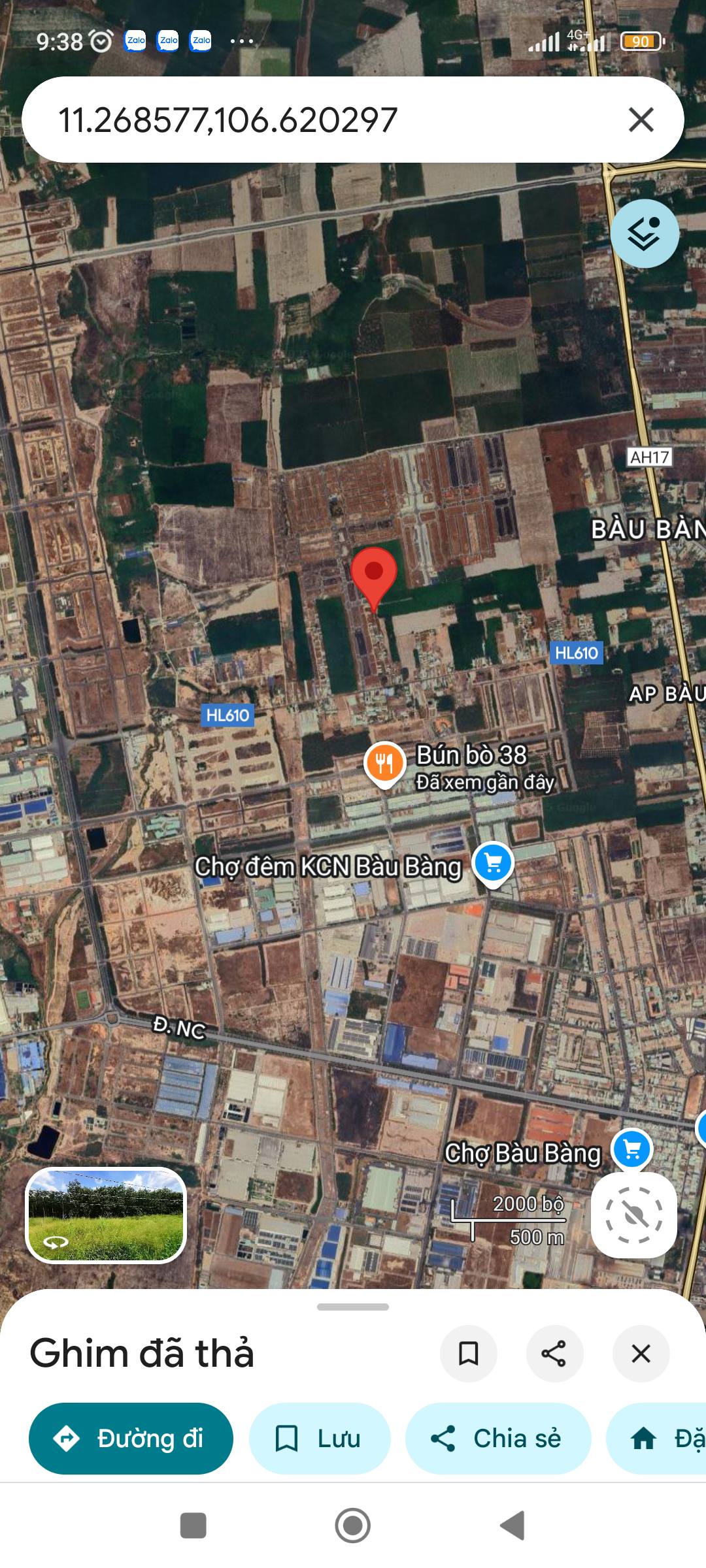Expand the bottom sheet handle
Image resolution: width=706 pixels, height=1568 pixels.
(x=353, y=1307)
